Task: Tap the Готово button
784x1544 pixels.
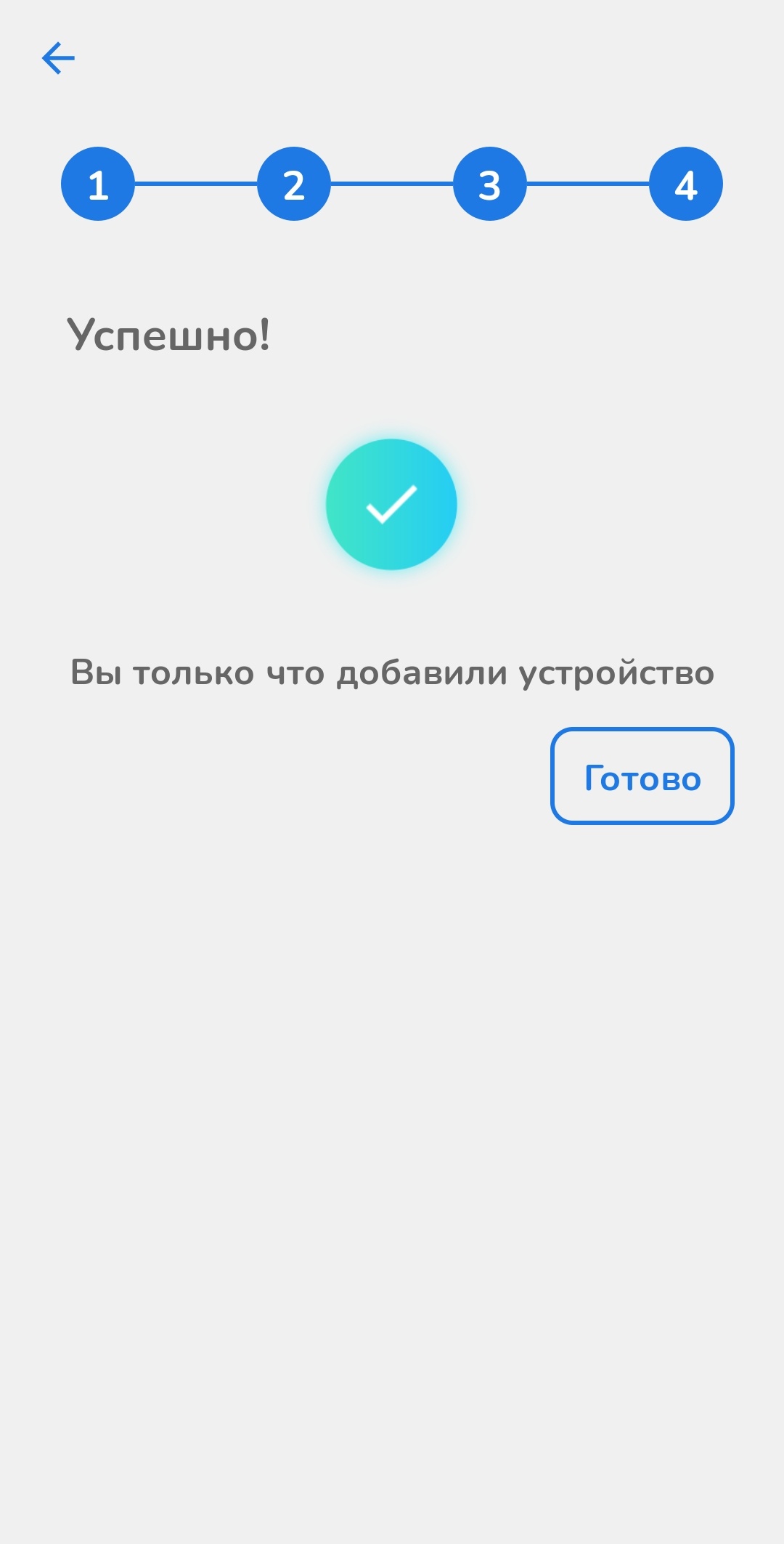Action: click(x=642, y=776)
